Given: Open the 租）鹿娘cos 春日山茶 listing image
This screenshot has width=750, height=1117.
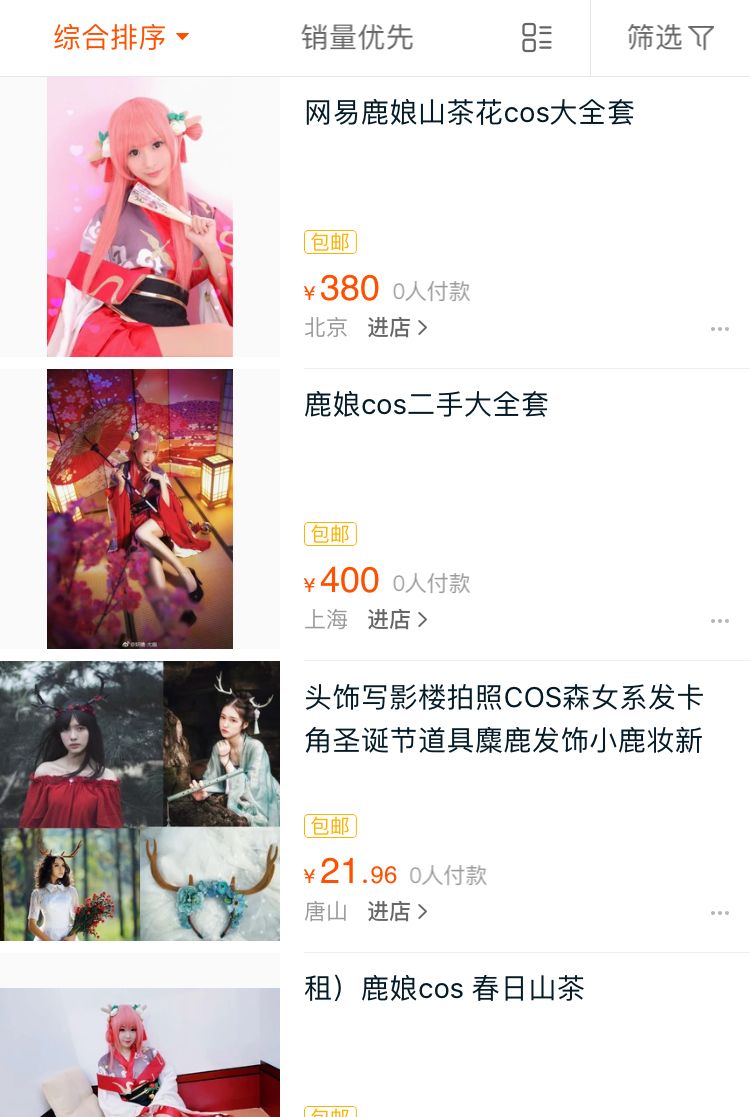Looking at the screenshot, I should pos(140,1052).
